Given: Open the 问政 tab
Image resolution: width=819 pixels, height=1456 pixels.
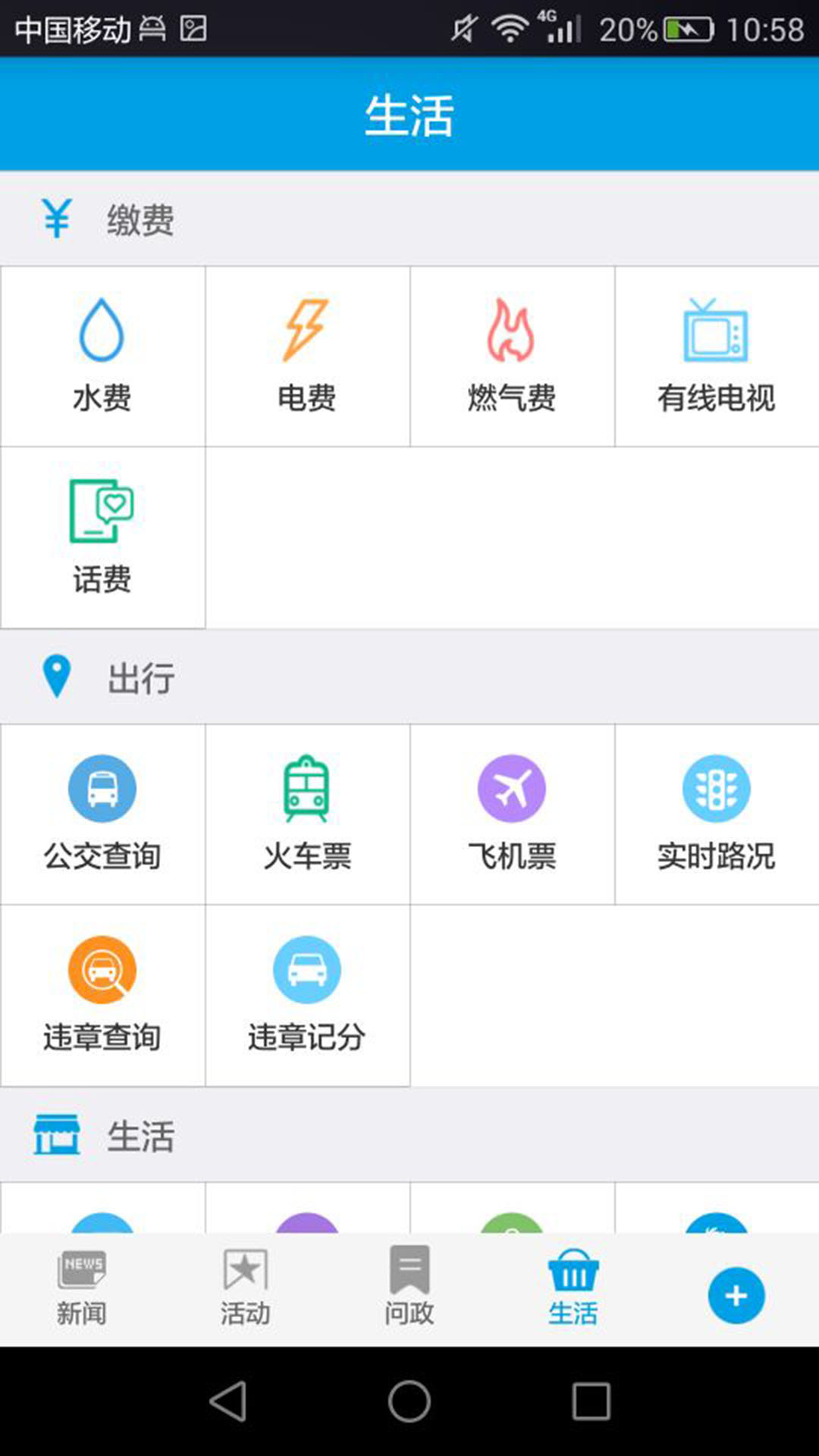Looking at the screenshot, I should 409,1289.
